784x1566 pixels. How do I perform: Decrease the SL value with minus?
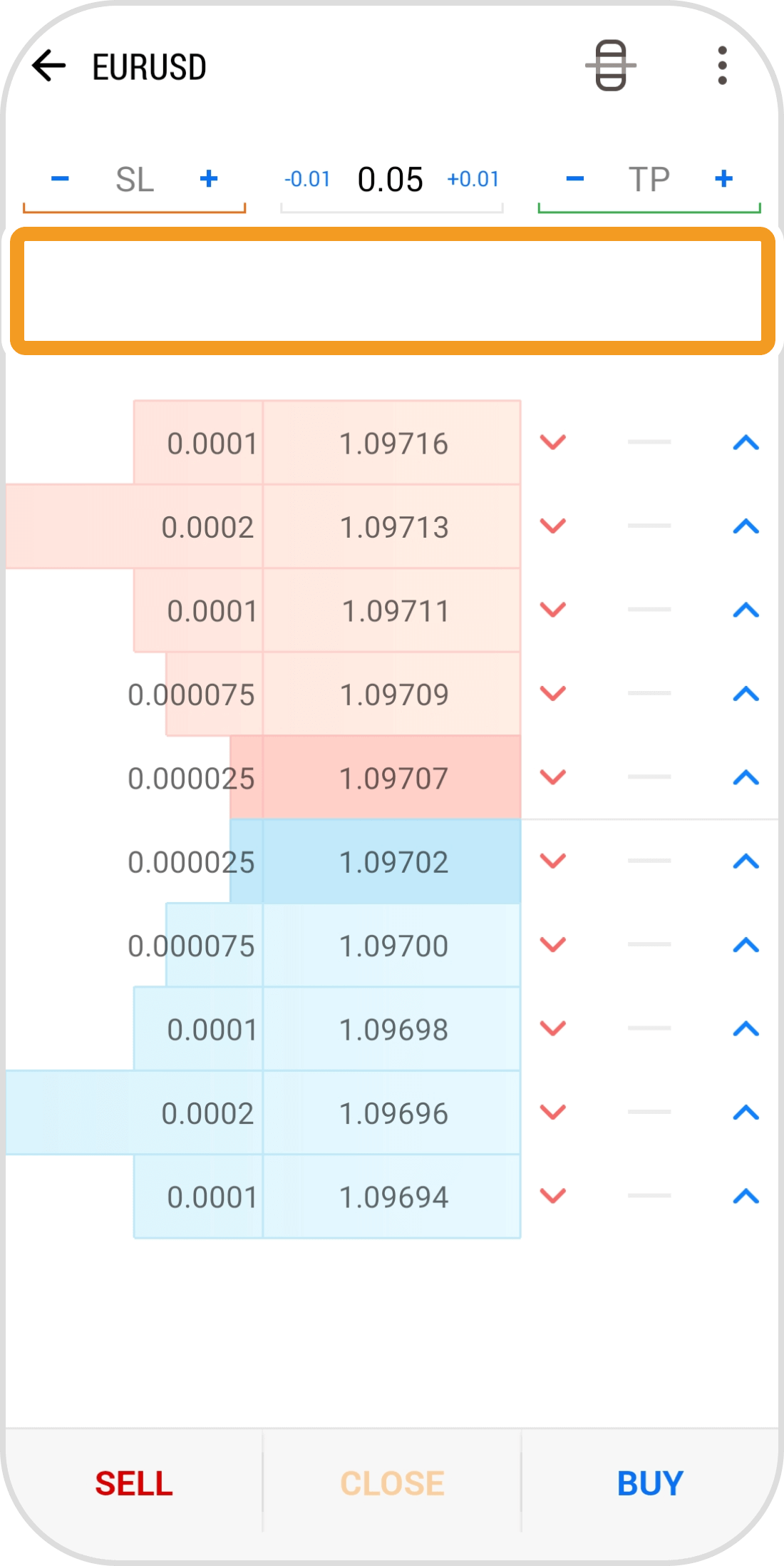(x=61, y=178)
